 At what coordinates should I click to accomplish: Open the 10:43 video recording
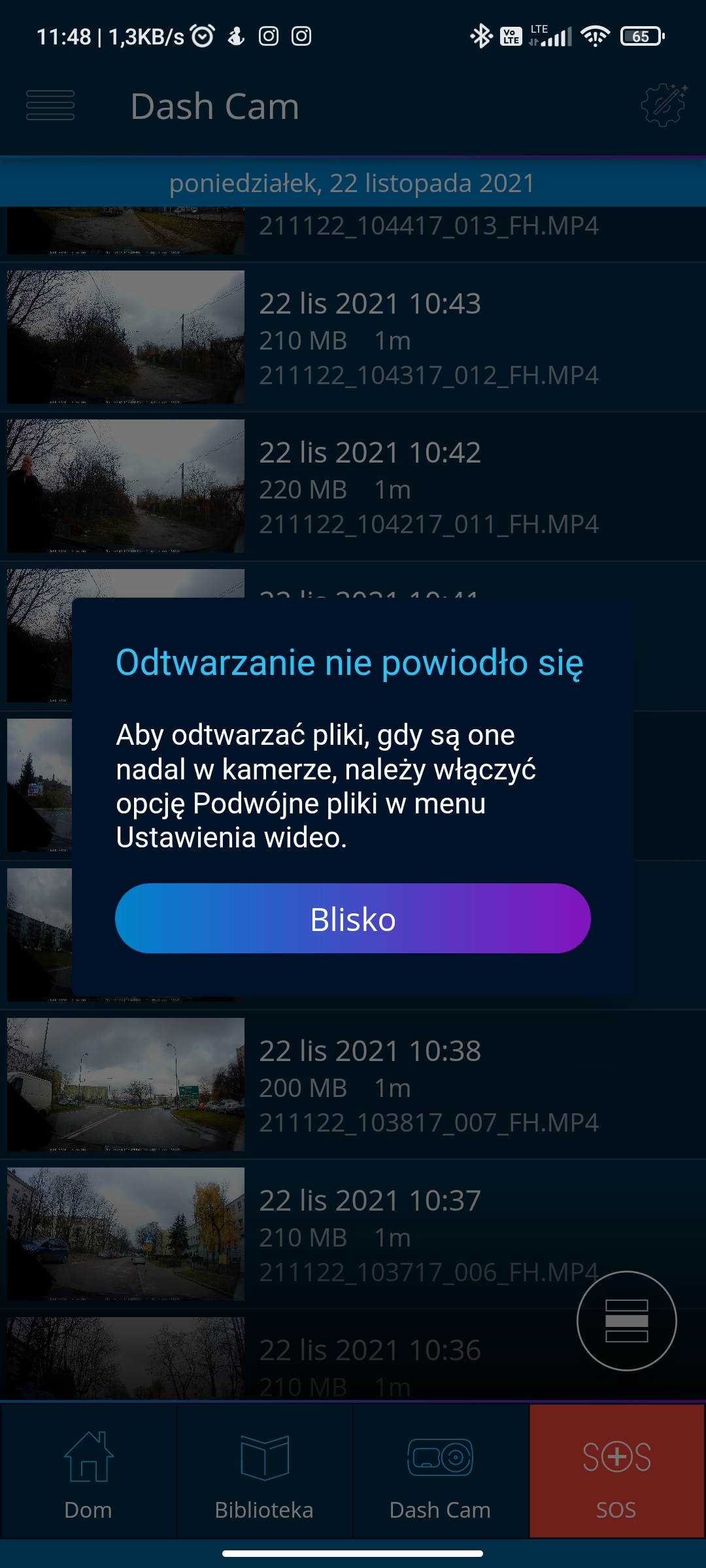coord(353,337)
